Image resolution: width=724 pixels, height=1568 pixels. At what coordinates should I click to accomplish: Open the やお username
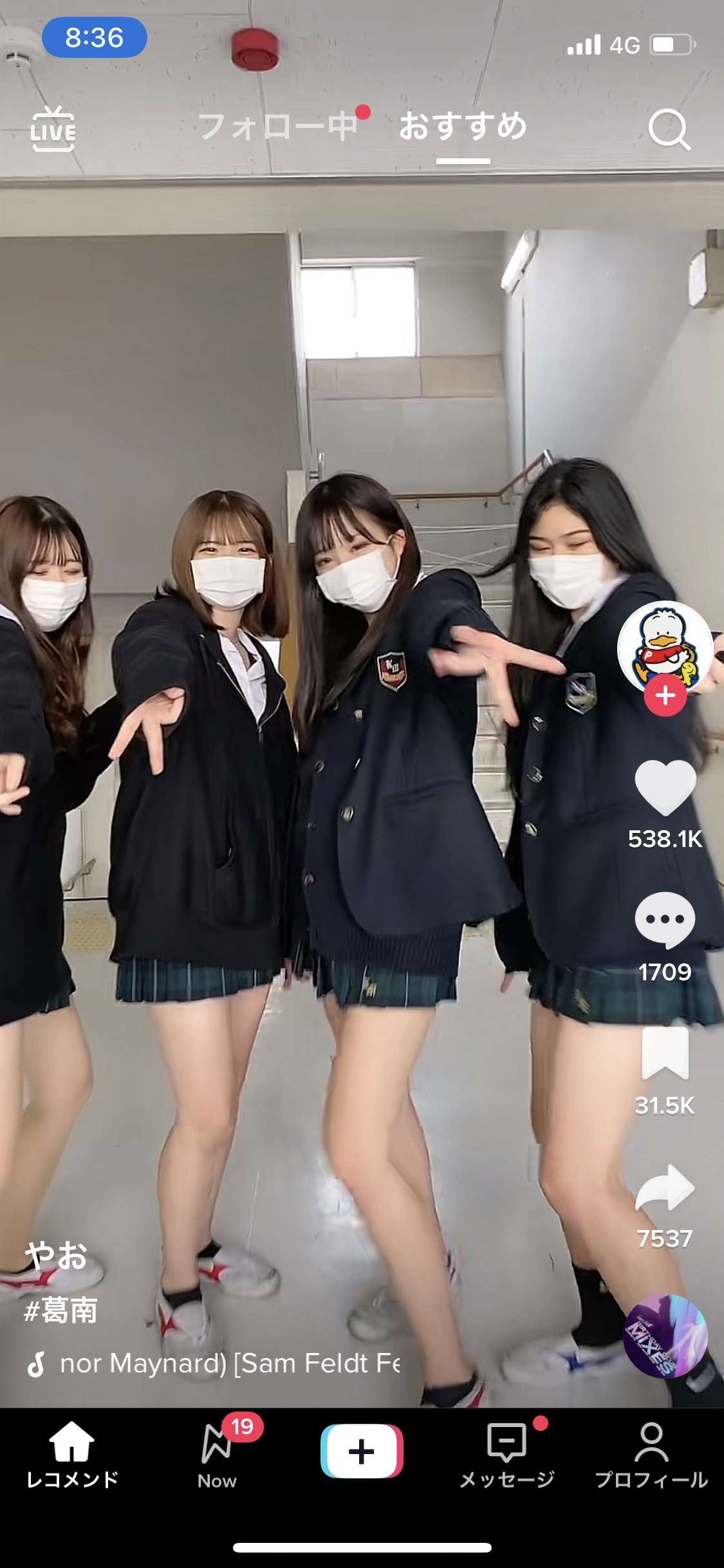point(57,1256)
